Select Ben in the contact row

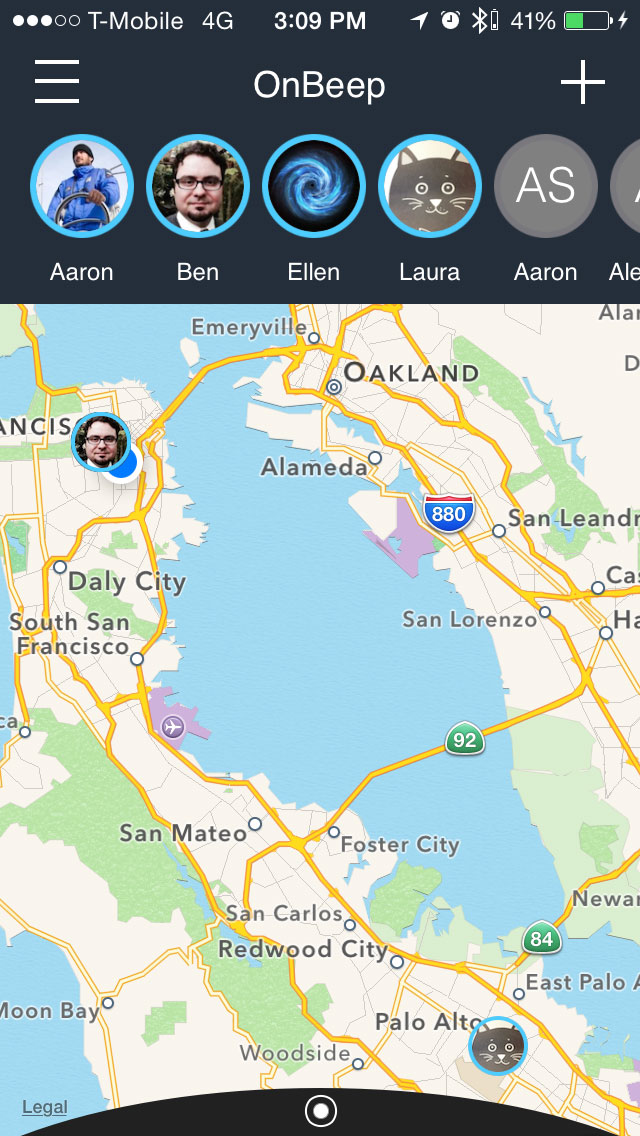[198, 186]
